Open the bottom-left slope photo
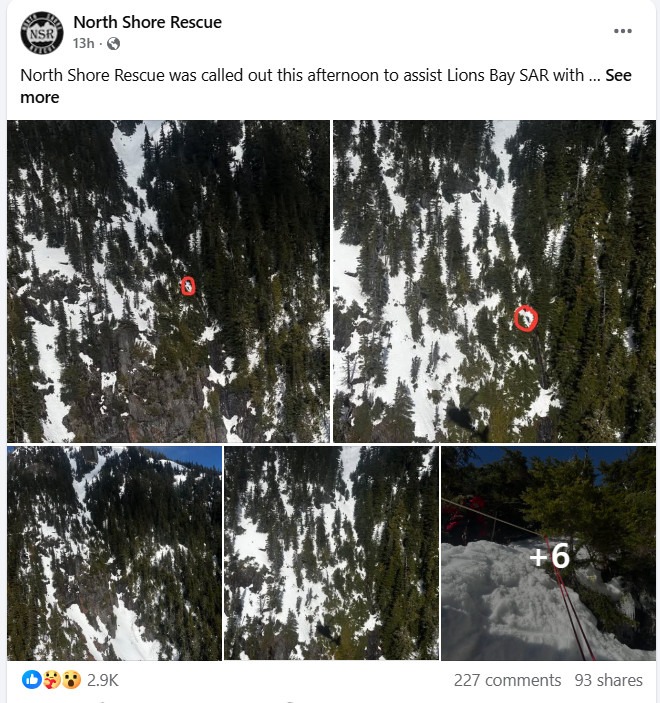The width and height of the screenshot is (660, 703). [x=113, y=553]
